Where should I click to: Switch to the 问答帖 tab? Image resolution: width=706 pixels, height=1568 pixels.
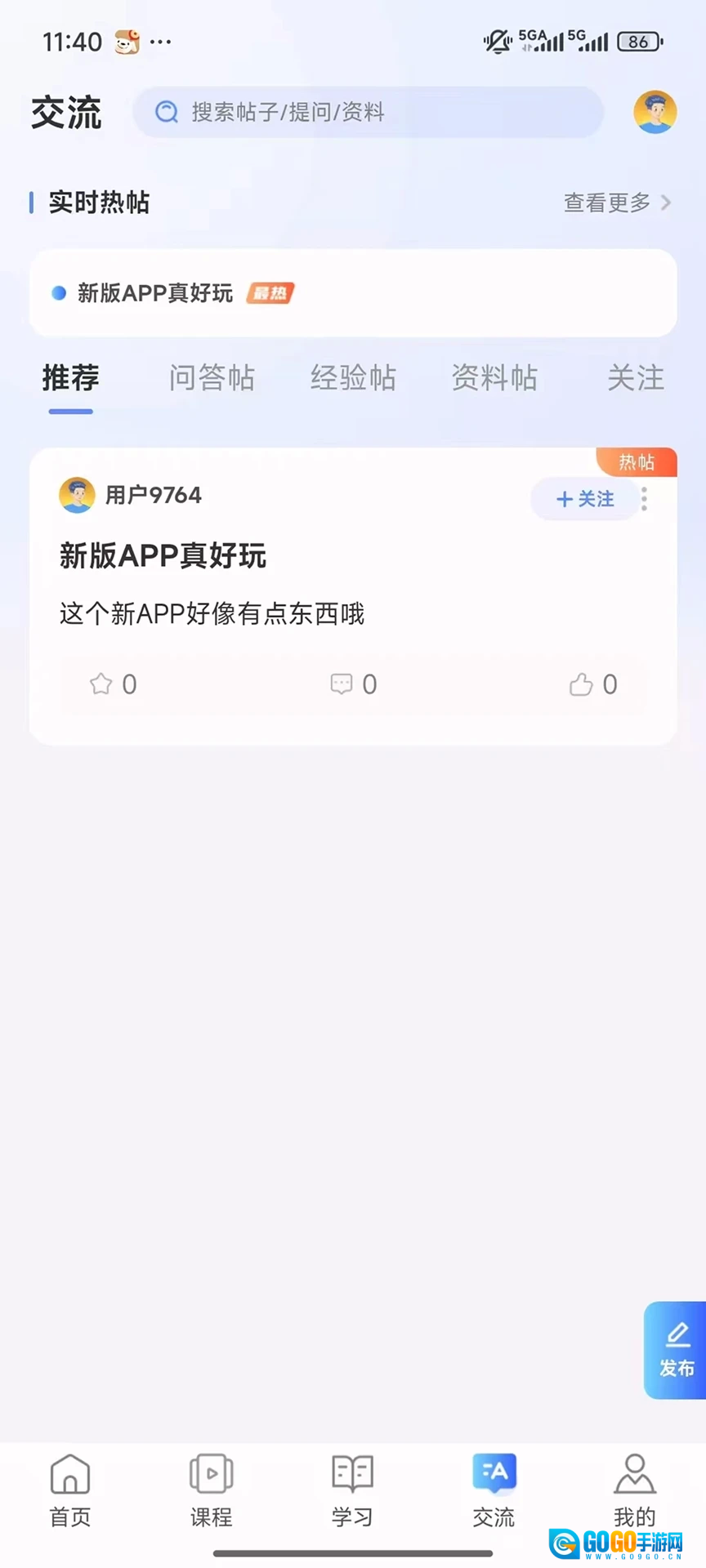tap(212, 378)
